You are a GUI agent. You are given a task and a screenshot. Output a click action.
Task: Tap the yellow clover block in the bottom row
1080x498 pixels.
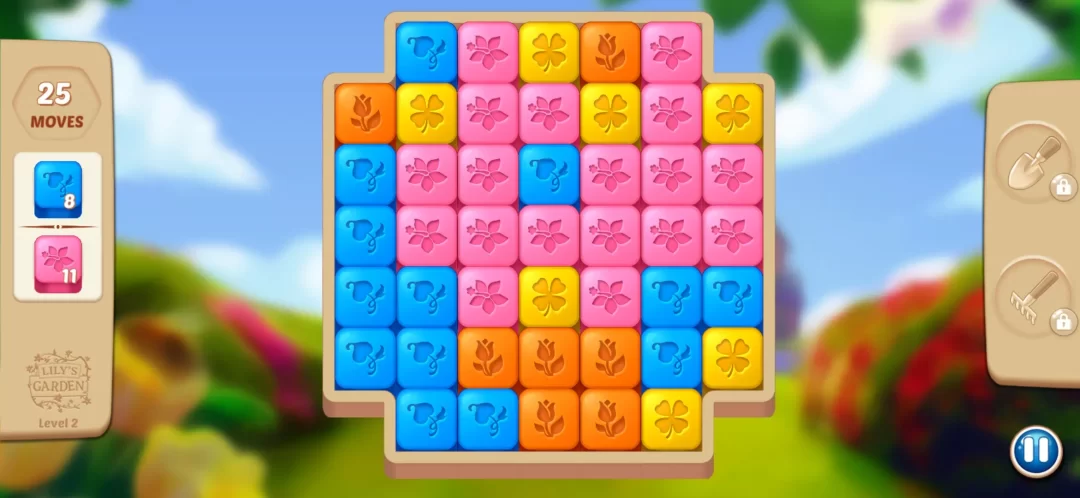pyautogui.click(x=671, y=418)
